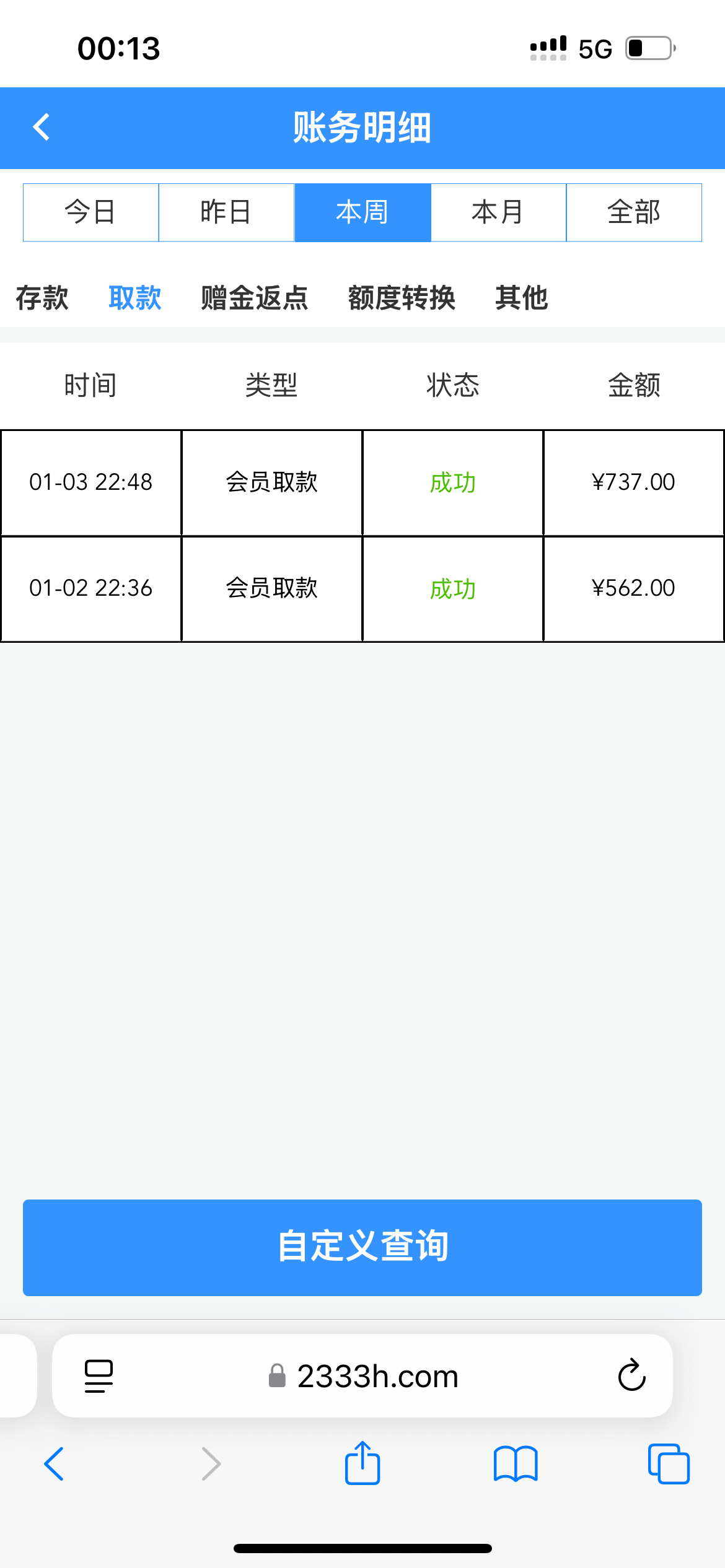
Task: View the 赠金返点 category
Action: pos(255,298)
